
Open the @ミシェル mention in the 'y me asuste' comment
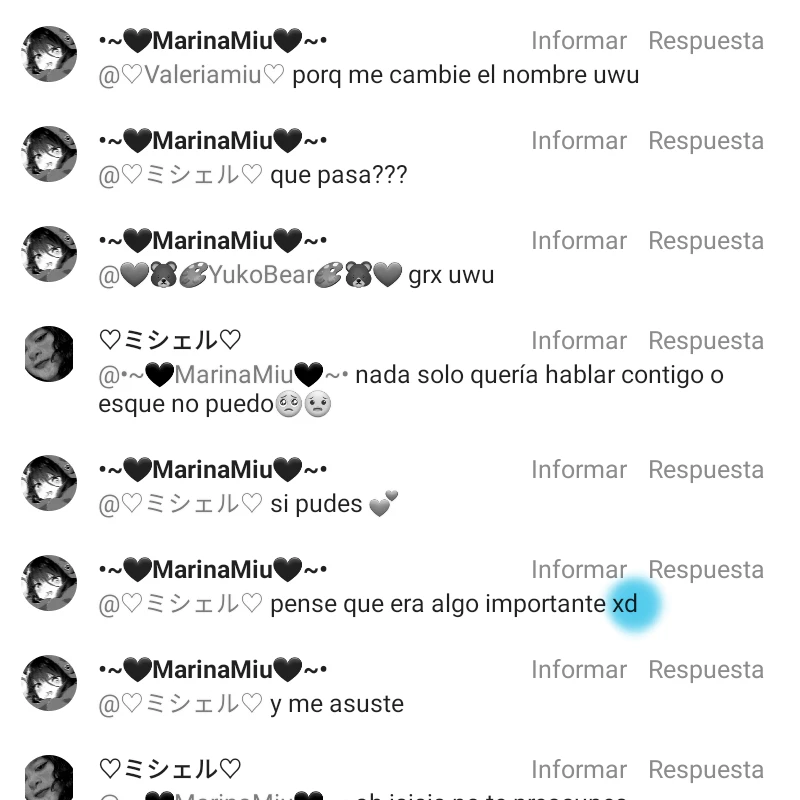[x=181, y=704]
